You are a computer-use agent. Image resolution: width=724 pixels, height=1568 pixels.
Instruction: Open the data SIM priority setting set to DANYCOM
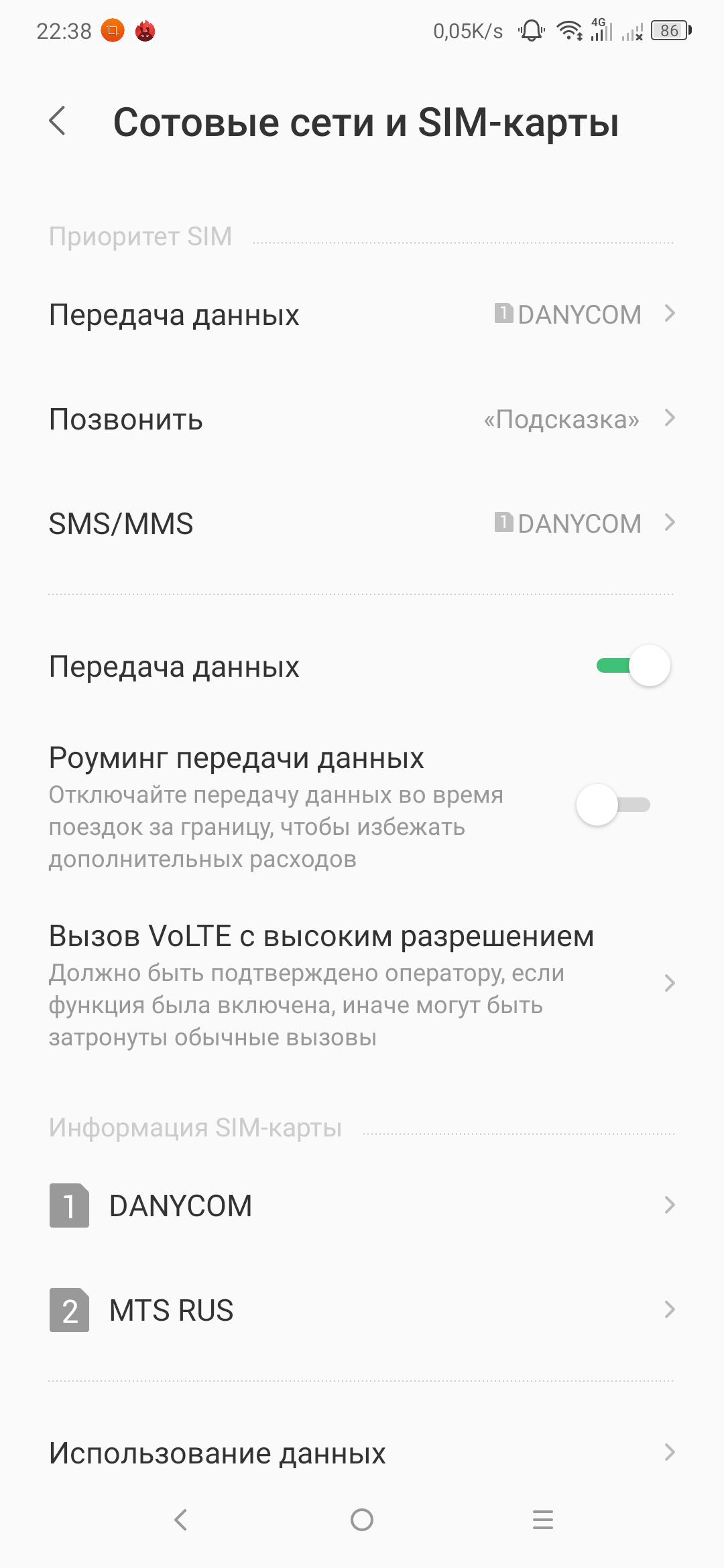(362, 314)
